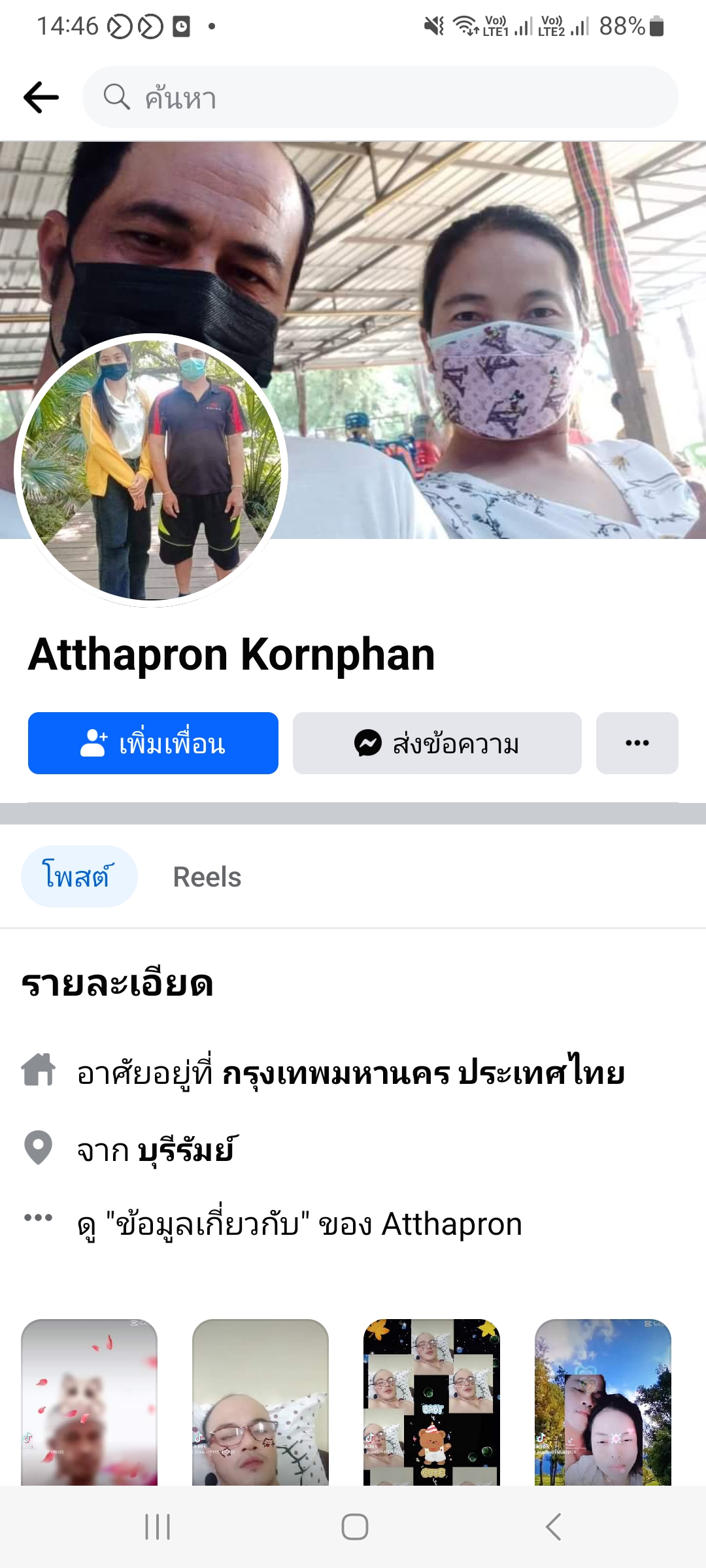Send a message via ส่งข้อความ
Screen dimensions: 706x1568
437,743
